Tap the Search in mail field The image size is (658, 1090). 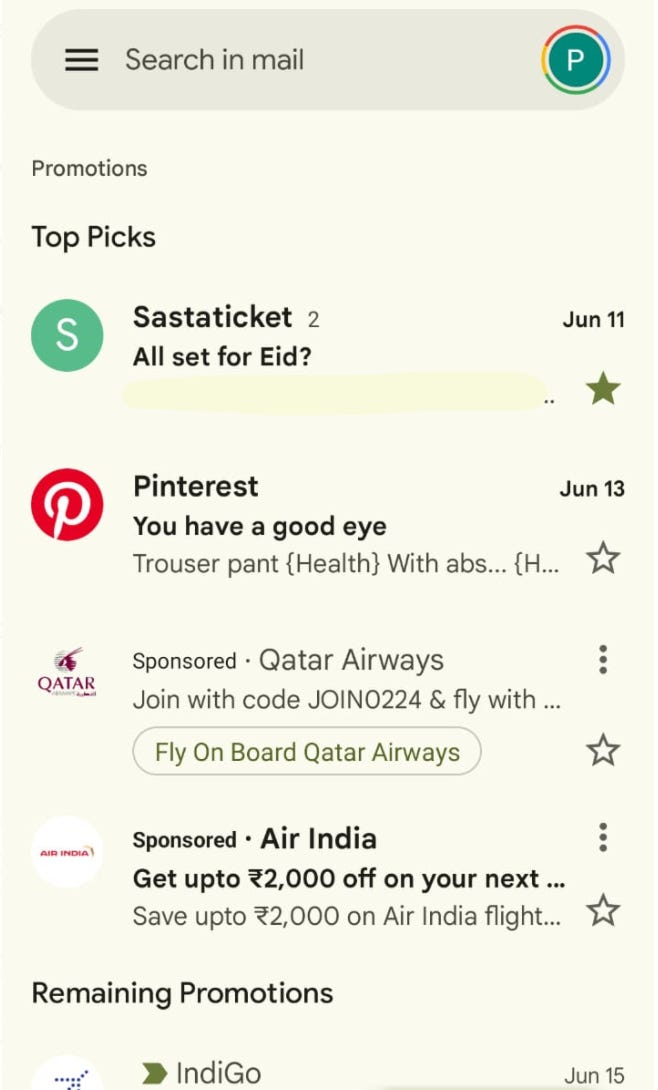pos(300,60)
